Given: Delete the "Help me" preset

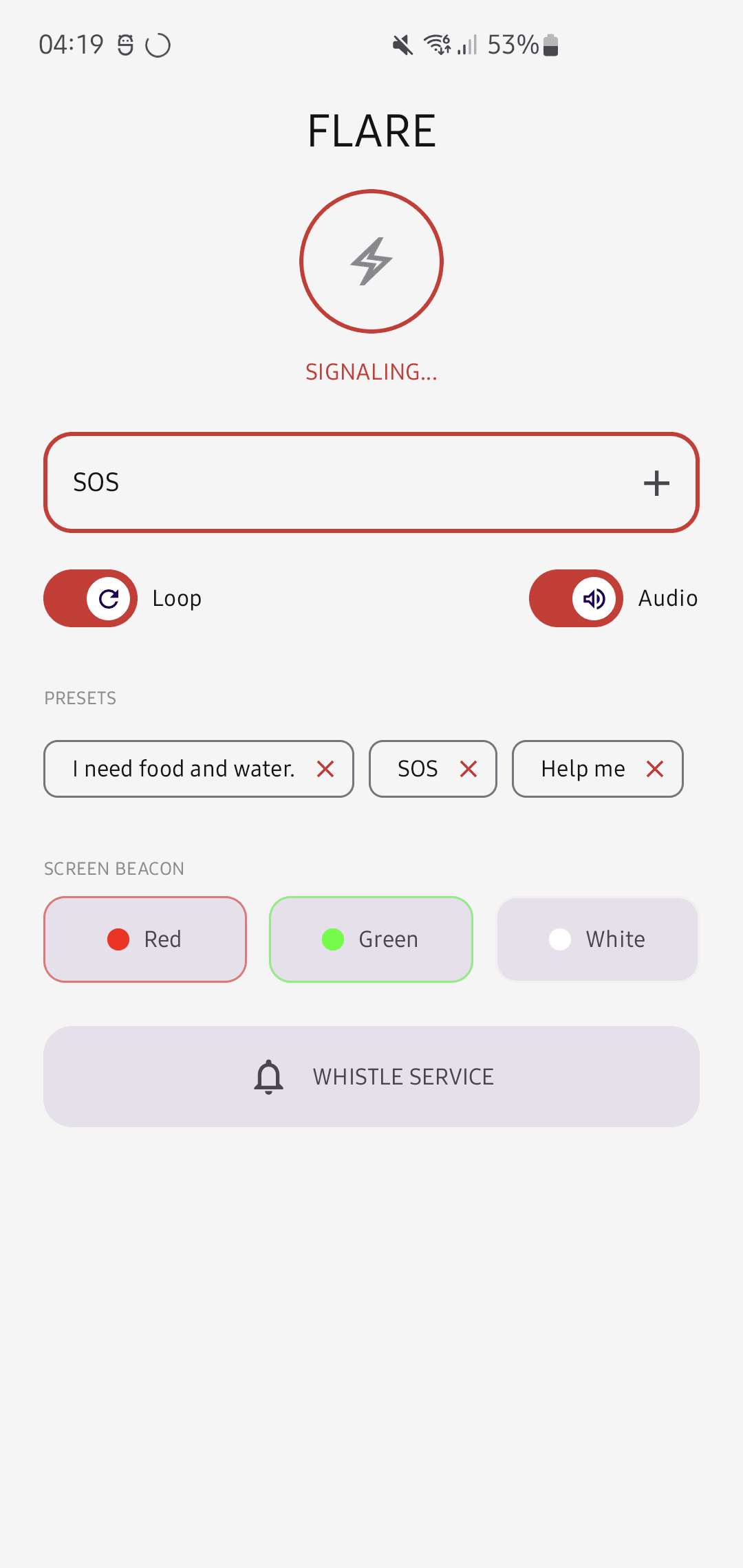Looking at the screenshot, I should pyautogui.click(x=655, y=769).
